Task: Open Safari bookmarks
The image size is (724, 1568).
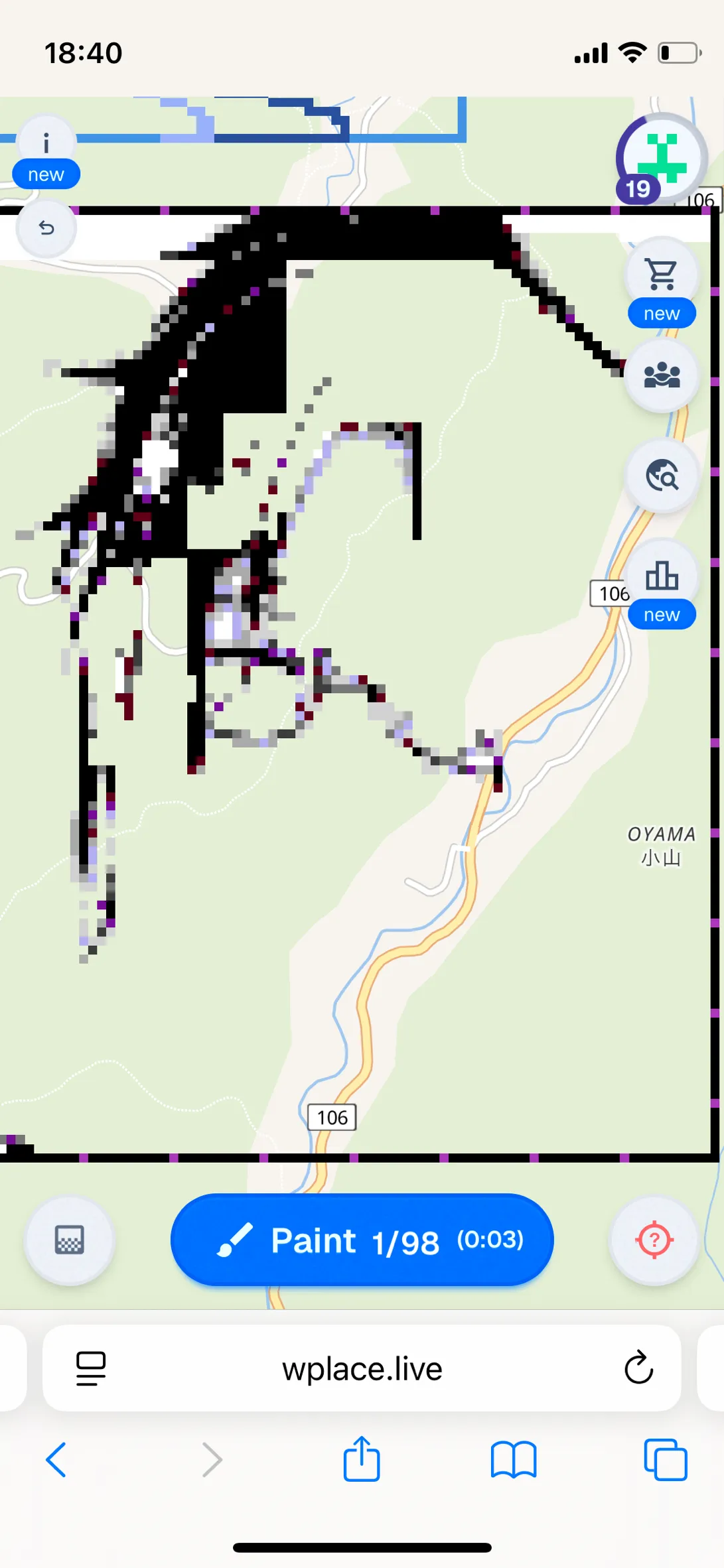Action: click(514, 1459)
